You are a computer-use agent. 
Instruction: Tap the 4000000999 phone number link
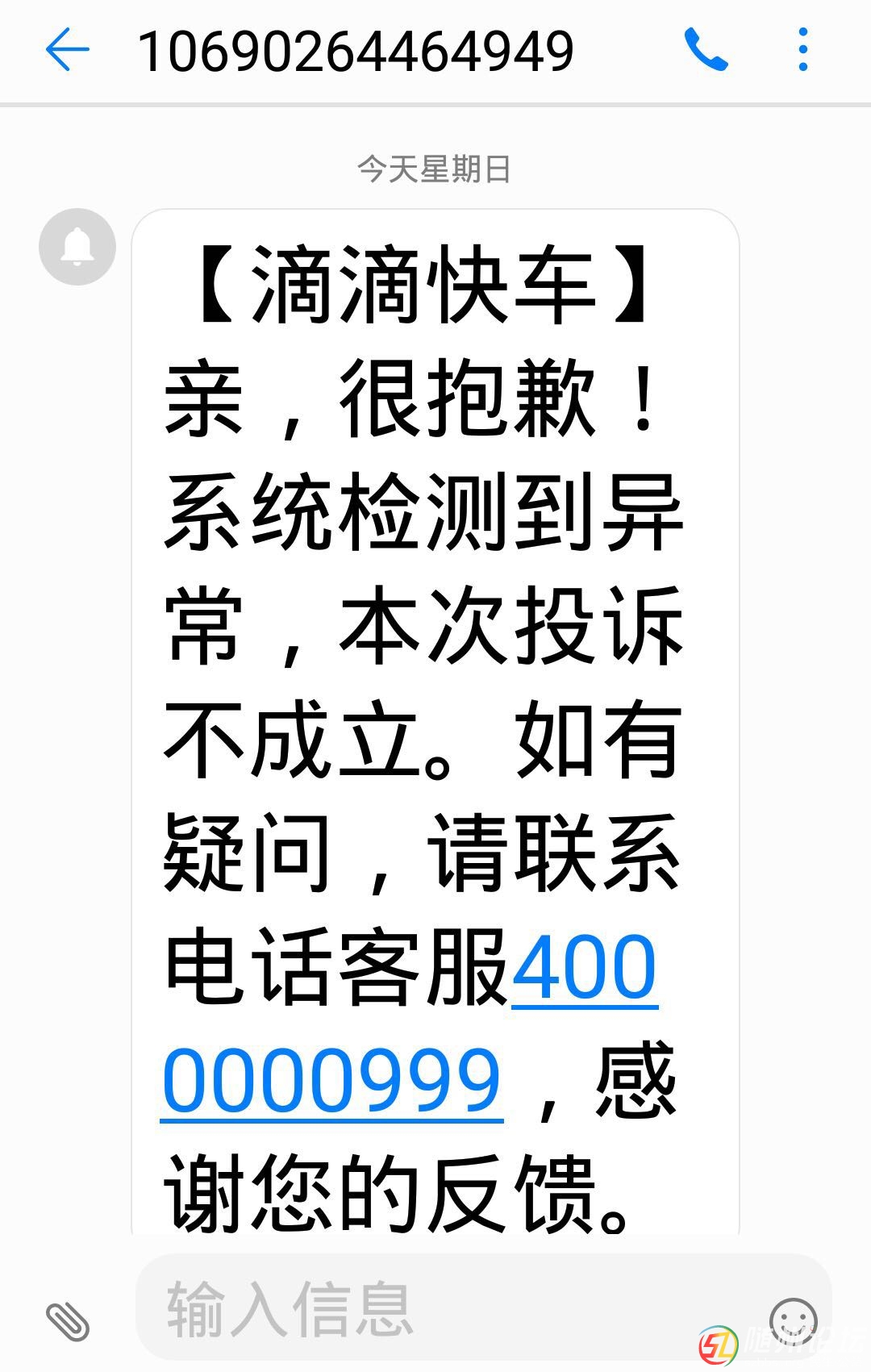[332, 1081]
